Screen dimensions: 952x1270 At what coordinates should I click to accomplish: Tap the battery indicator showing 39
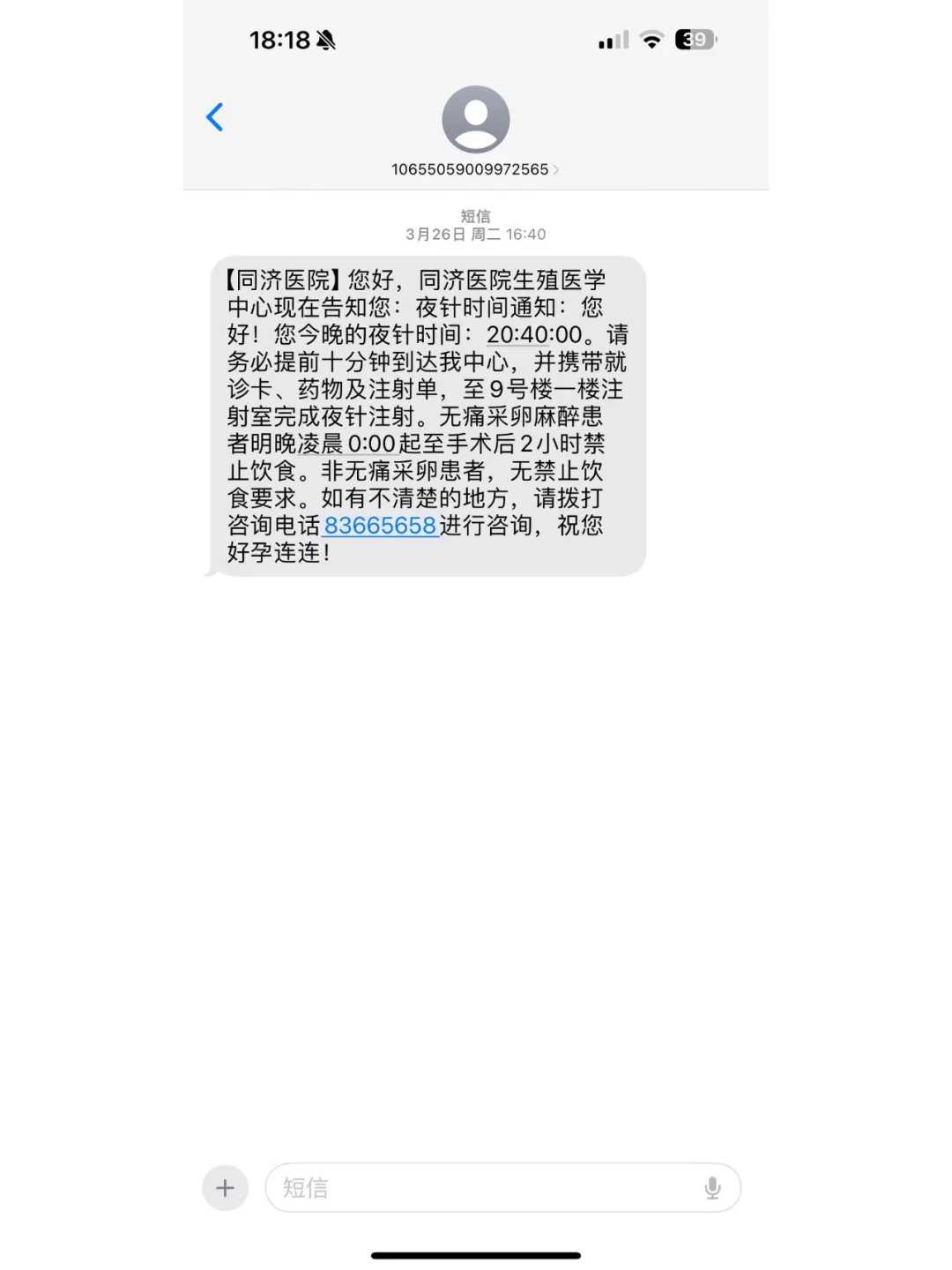pyautogui.click(x=693, y=40)
